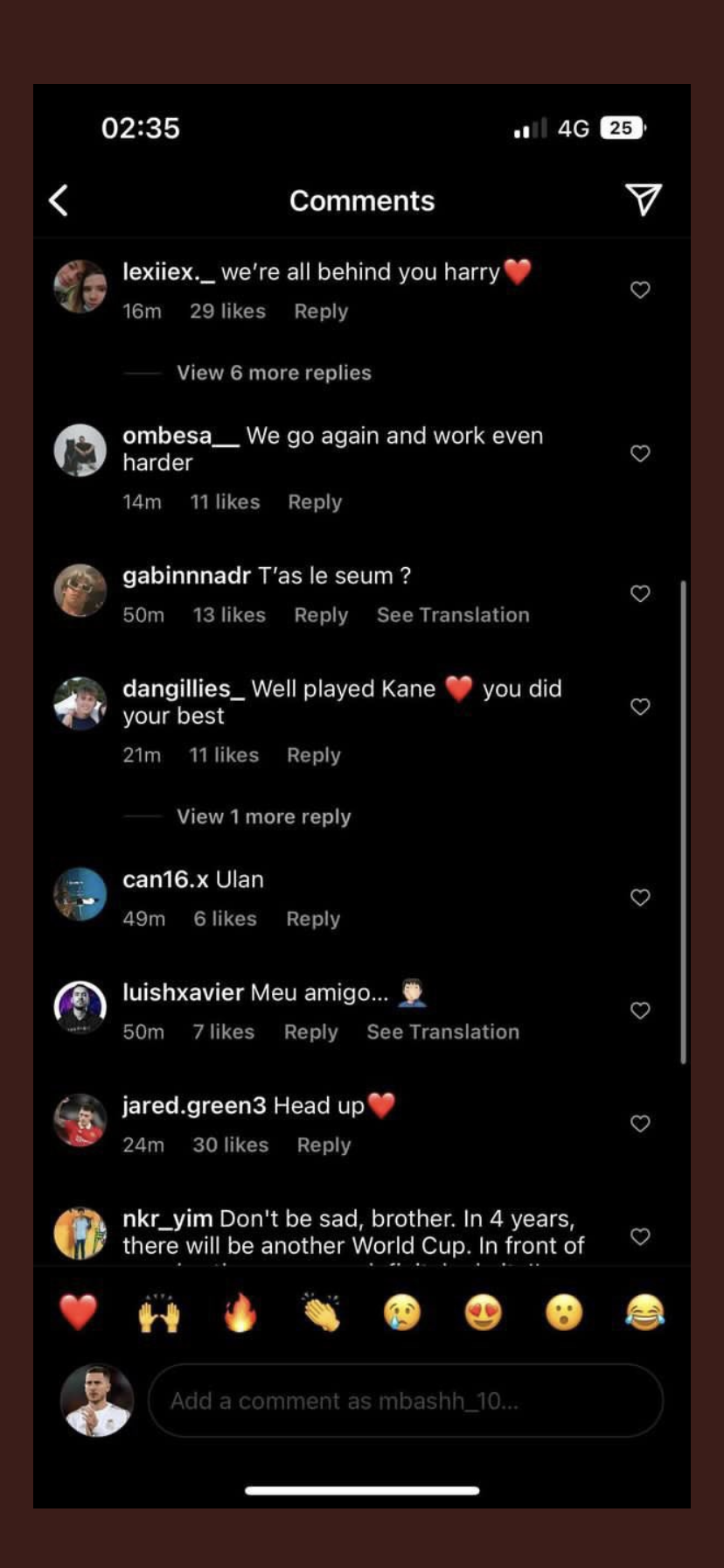Image resolution: width=724 pixels, height=1568 pixels.
Task: Like the jared.green3 comment
Action: pyautogui.click(x=640, y=1123)
